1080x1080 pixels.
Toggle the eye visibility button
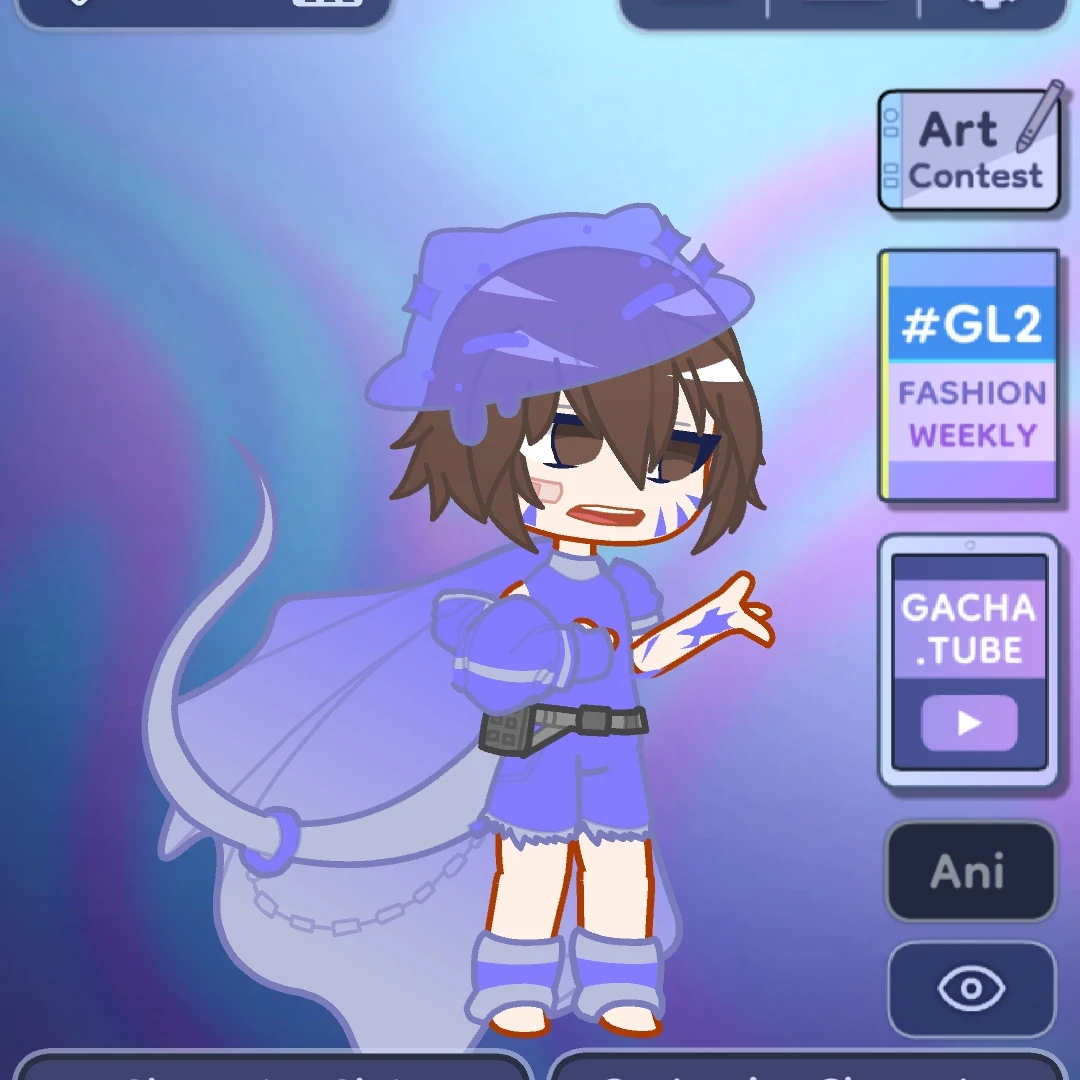pyautogui.click(x=971, y=989)
